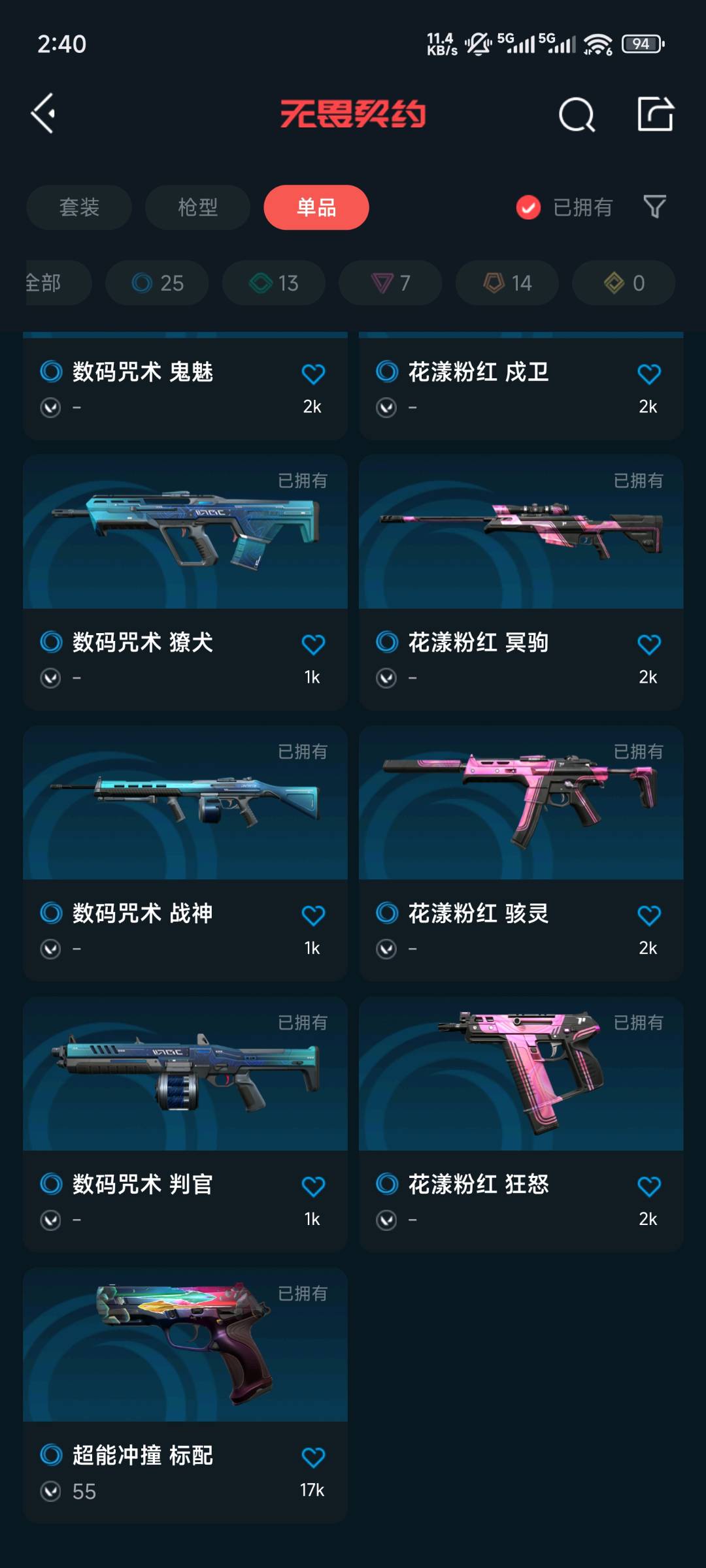This screenshot has height=1568, width=706.
Task: Filter by rarity chip showing 25
Action: click(158, 283)
